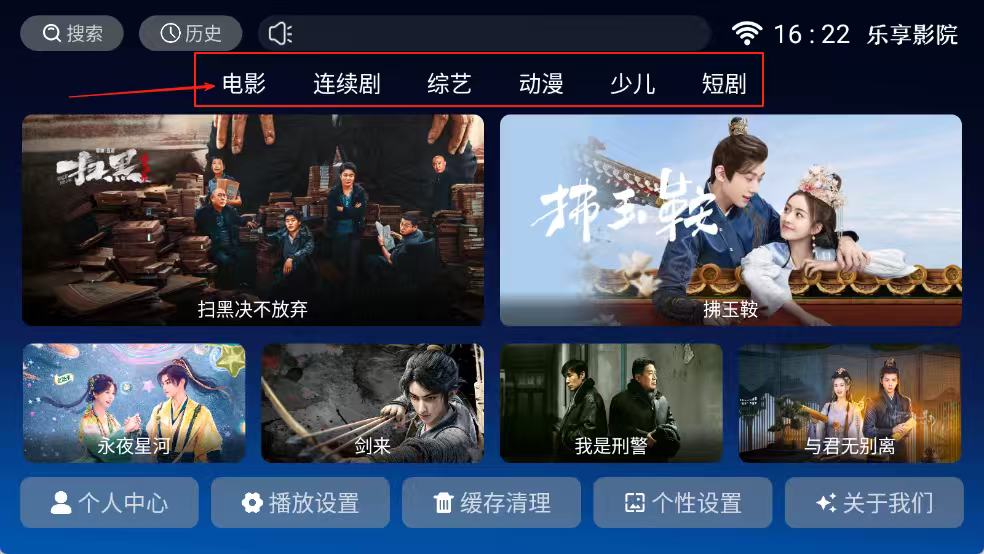Open 播放设置 playback settings

point(300,502)
